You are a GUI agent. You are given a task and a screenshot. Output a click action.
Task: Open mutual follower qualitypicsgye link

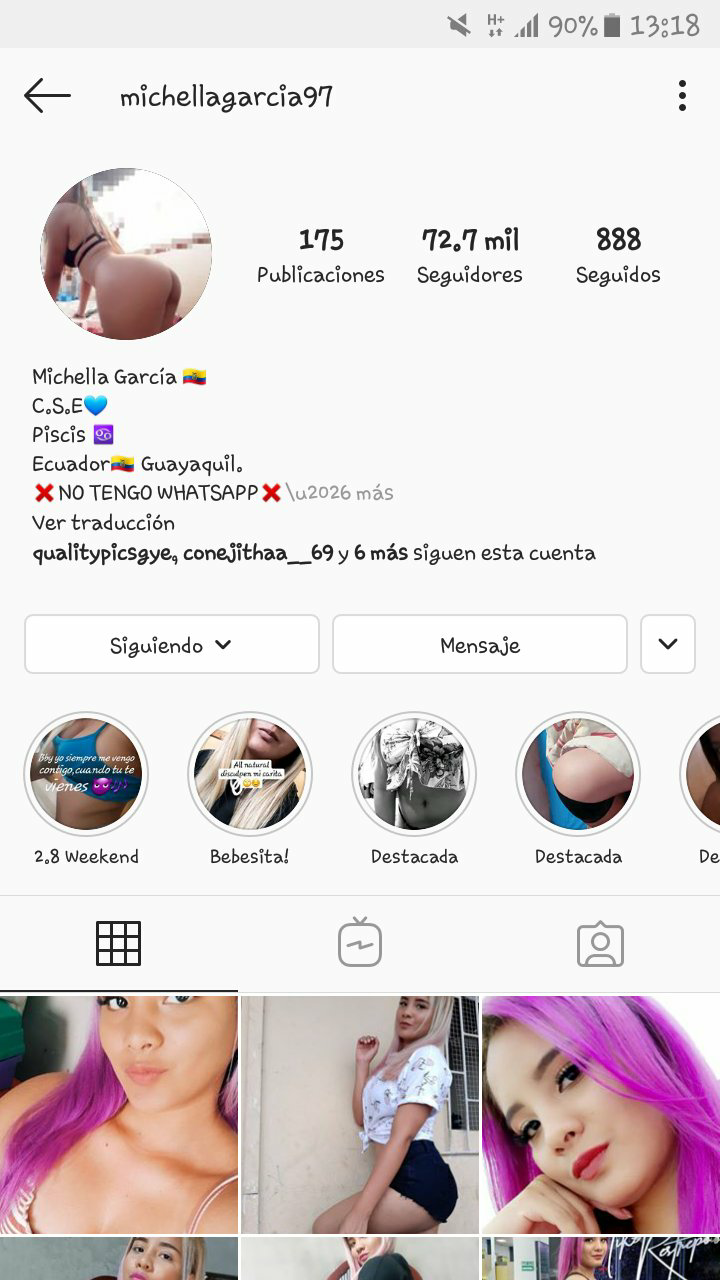[104, 553]
